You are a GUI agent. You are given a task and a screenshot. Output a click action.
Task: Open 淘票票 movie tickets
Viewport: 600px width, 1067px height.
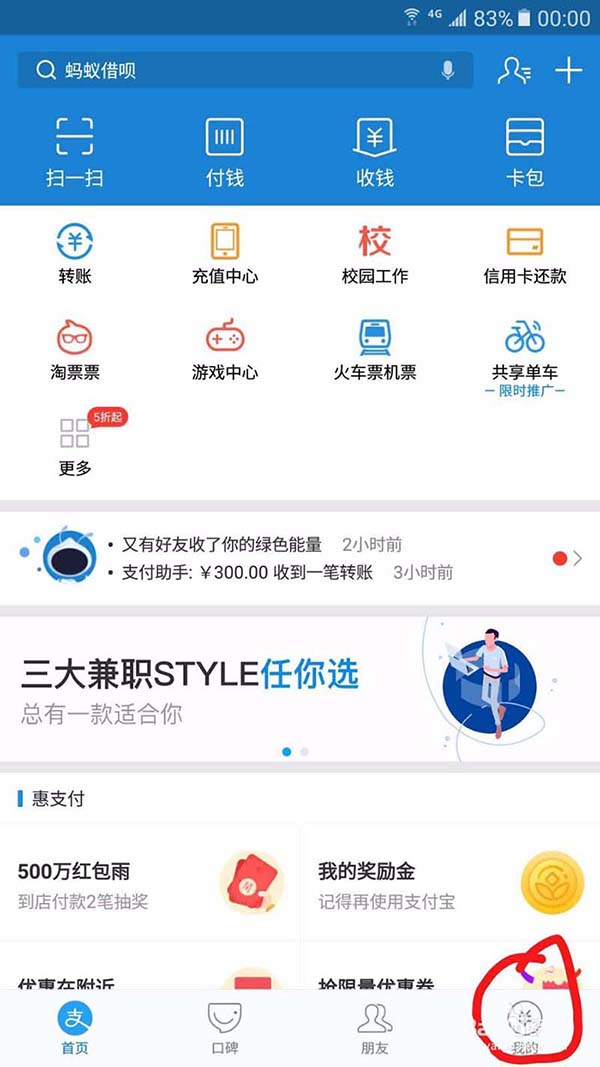click(75, 350)
